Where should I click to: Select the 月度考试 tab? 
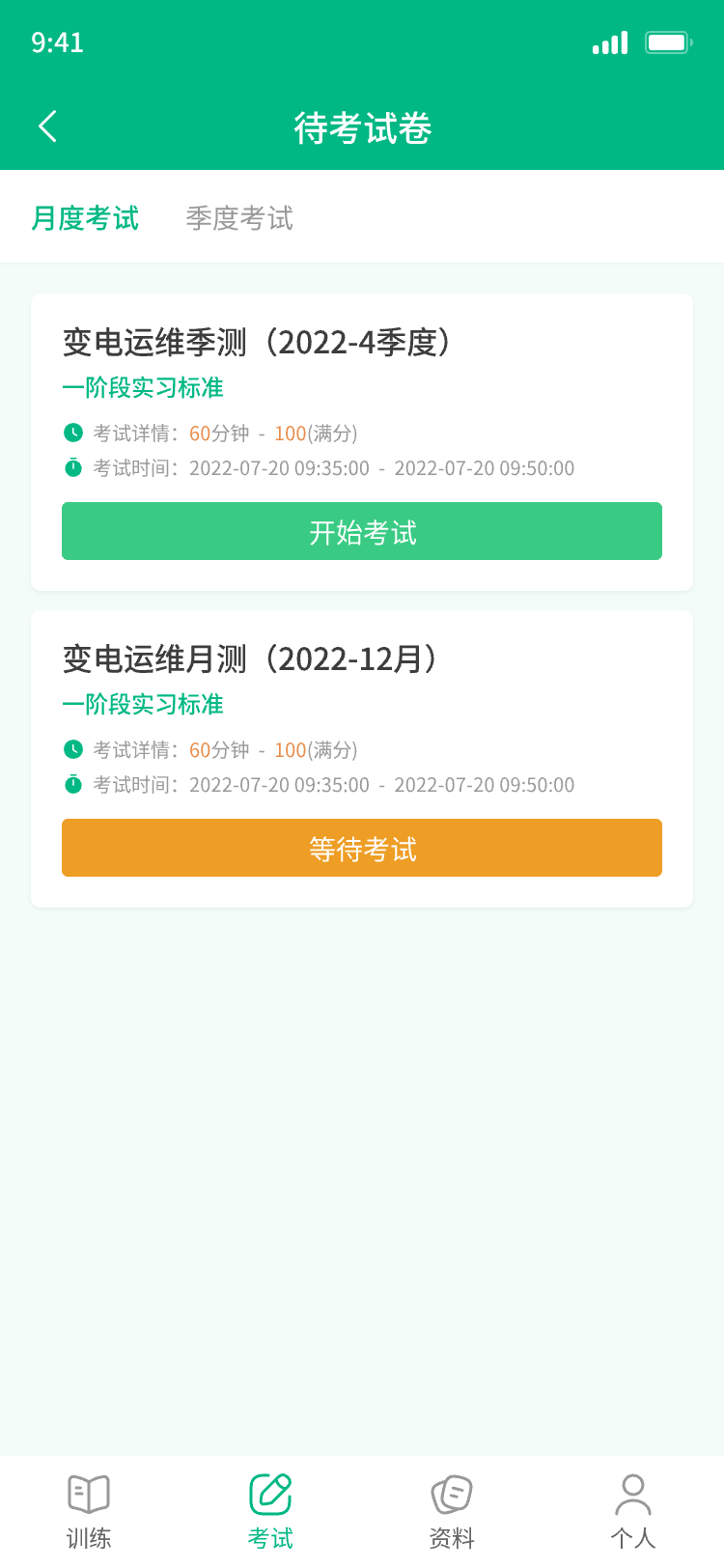click(85, 218)
